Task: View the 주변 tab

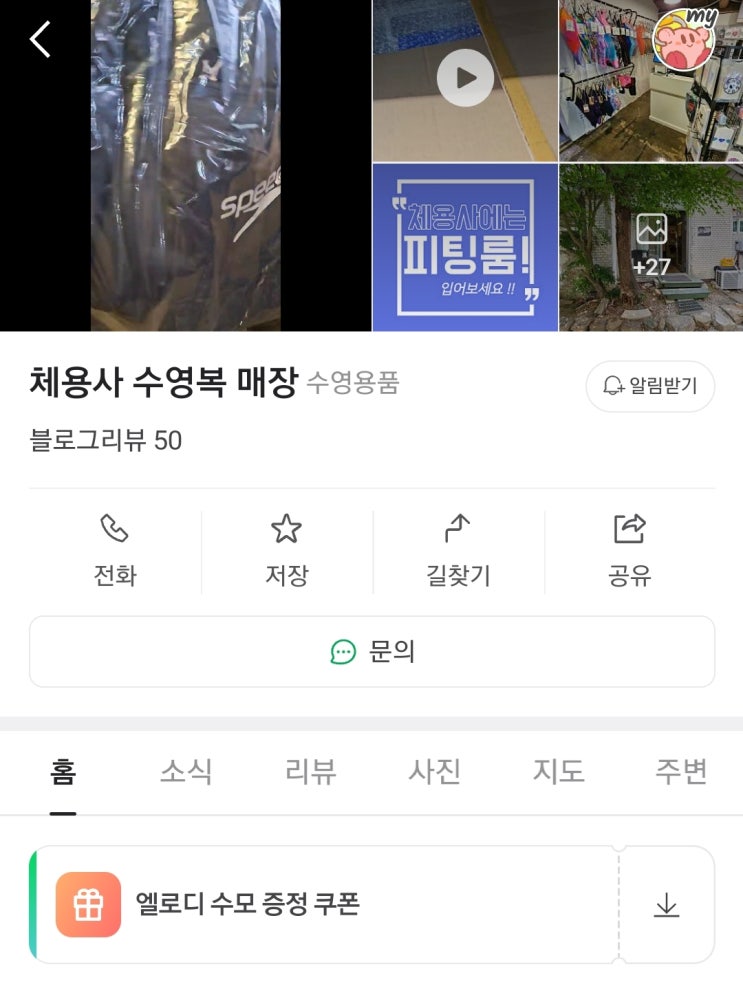Action: [x=681, y=772]
